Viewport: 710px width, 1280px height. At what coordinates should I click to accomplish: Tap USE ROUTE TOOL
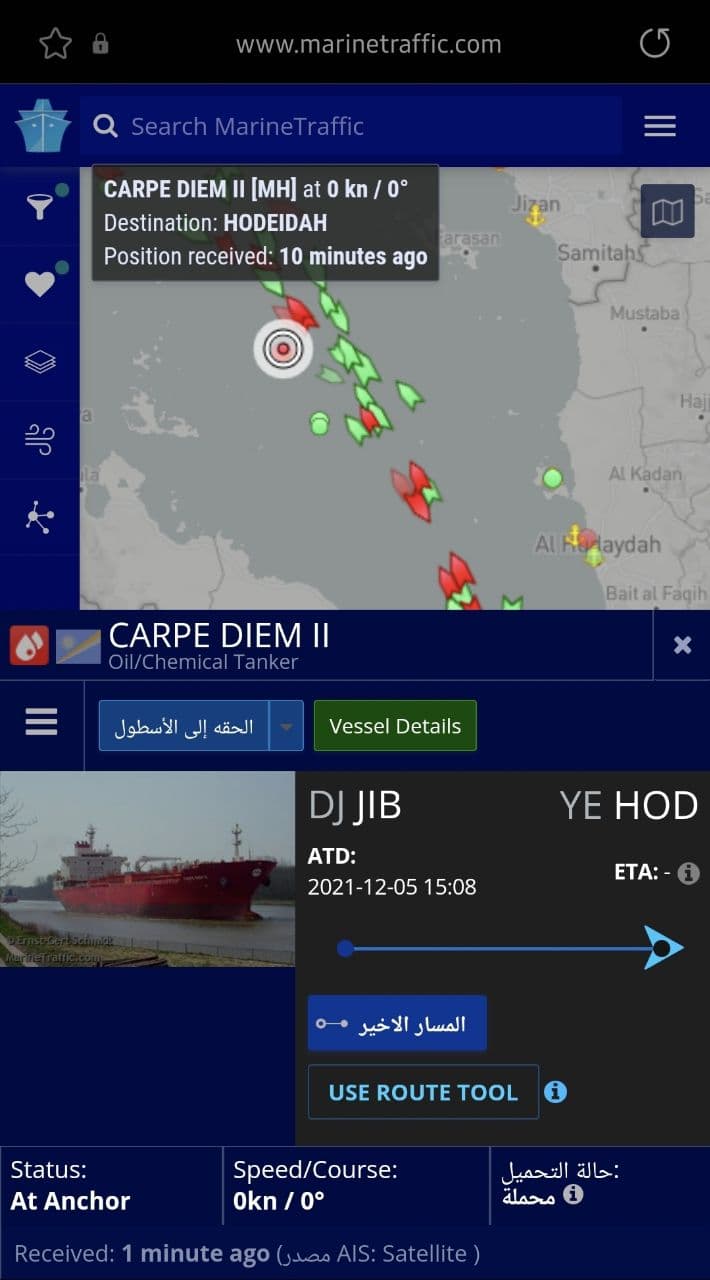click(x=423, y=1092)
